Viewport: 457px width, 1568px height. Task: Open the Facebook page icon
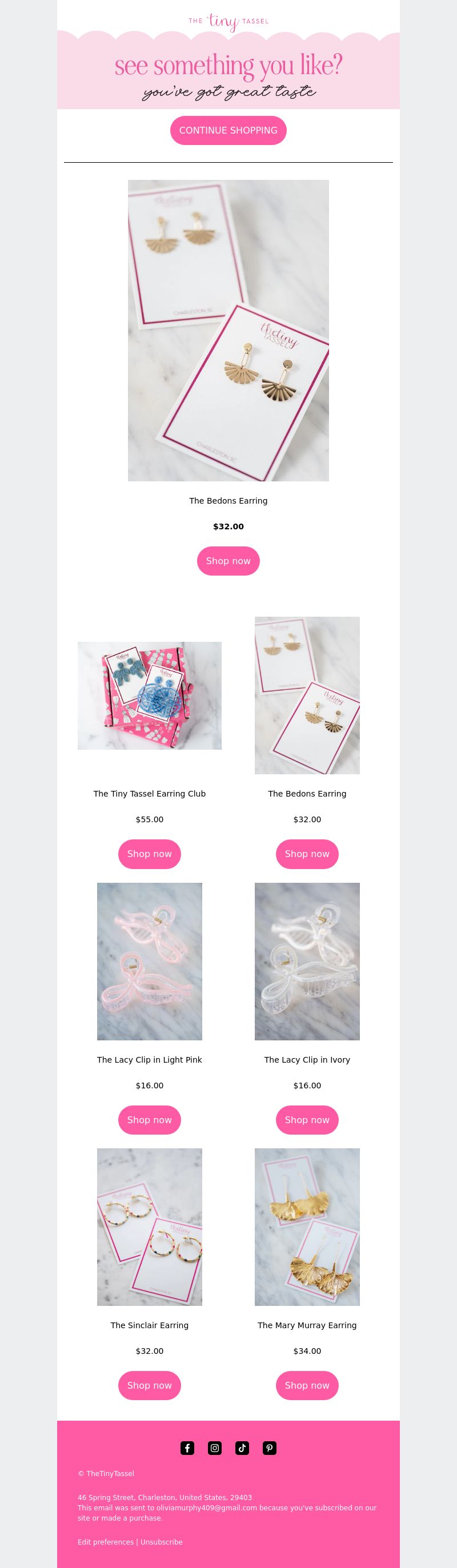click(x=187, y=1448)
